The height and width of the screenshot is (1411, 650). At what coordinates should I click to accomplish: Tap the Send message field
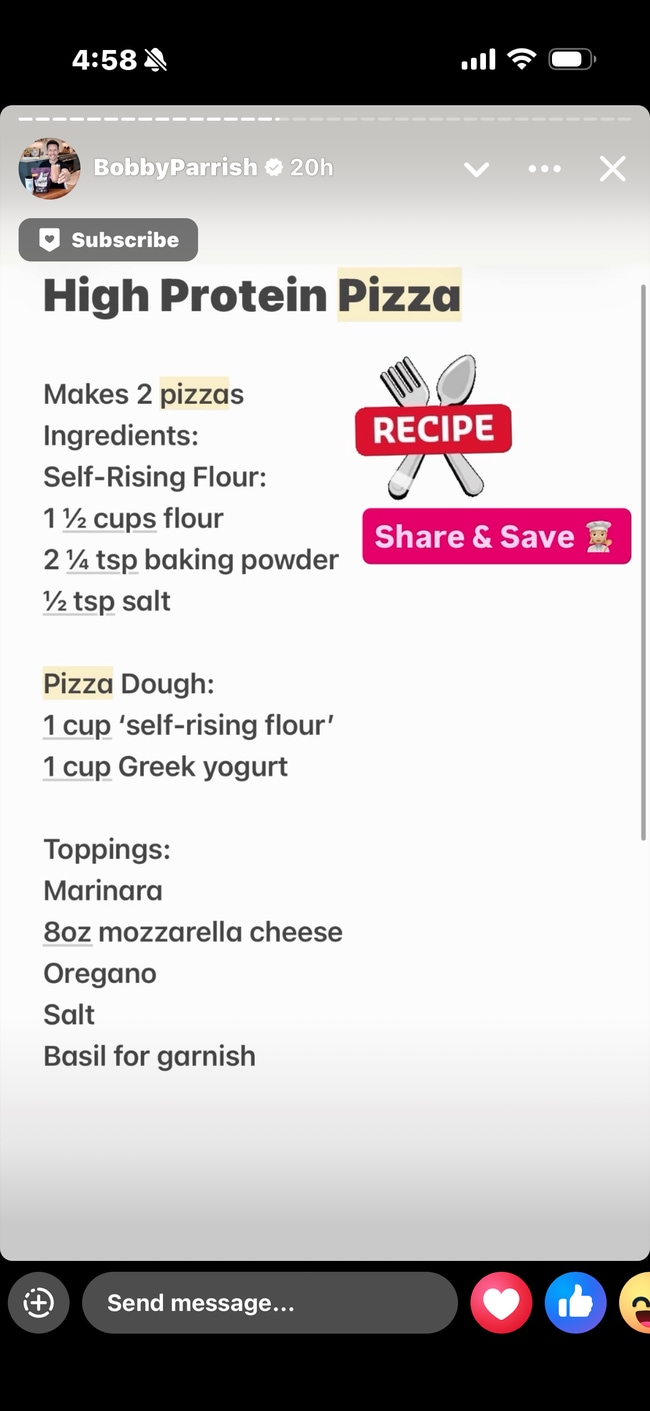click(x=269, y=1303)
